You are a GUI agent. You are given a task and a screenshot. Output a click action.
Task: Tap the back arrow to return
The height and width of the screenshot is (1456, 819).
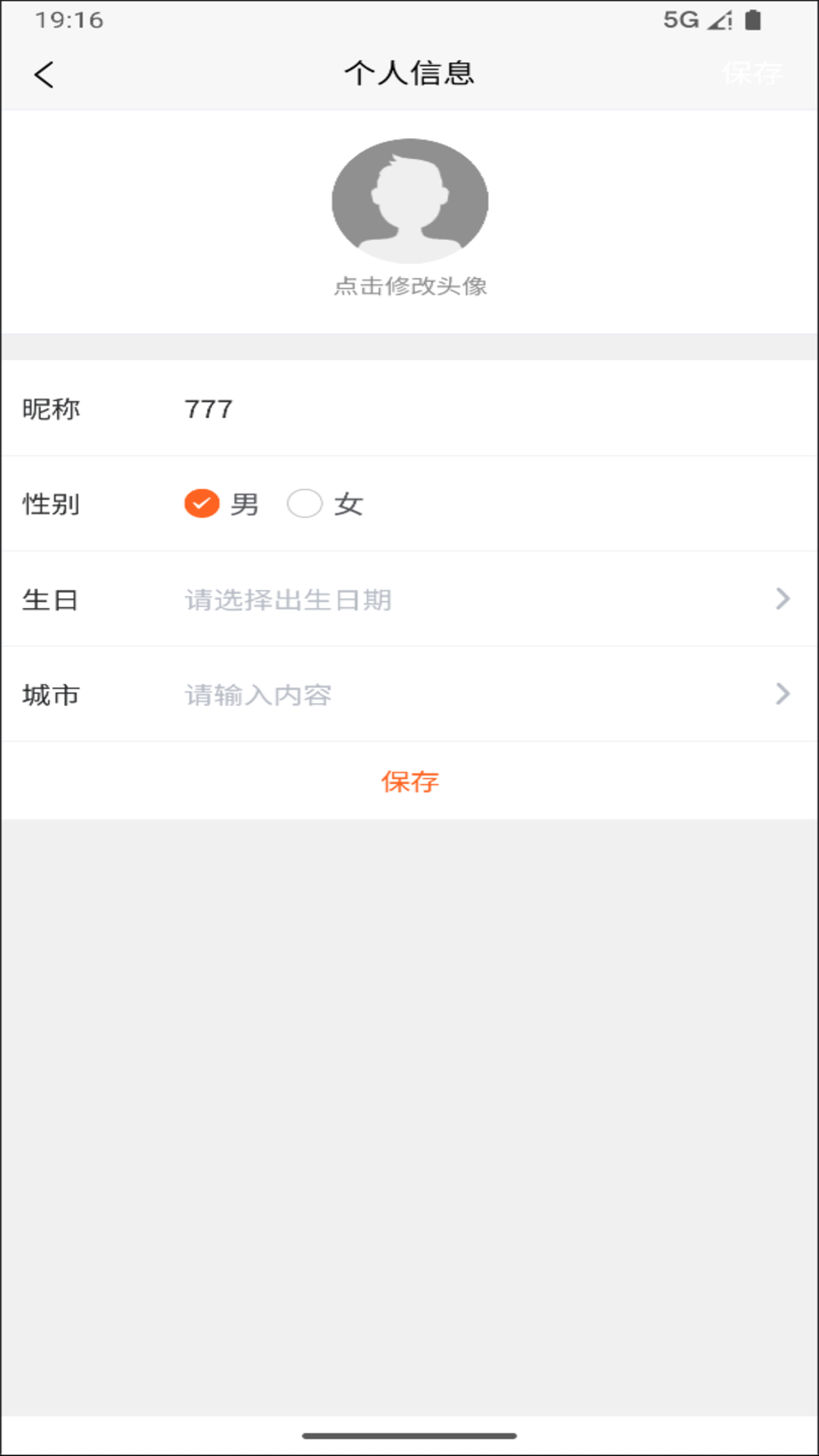(x=43, y=74)
